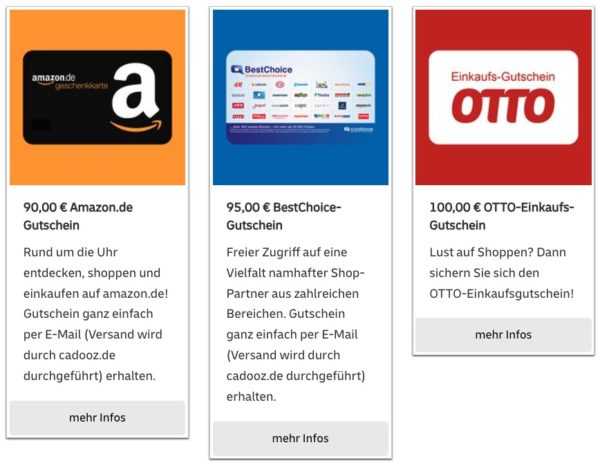600x465 pixels.
Task: Select the OTTO Einkaufs-Gutschein image
Action: (x=503, y=97)
